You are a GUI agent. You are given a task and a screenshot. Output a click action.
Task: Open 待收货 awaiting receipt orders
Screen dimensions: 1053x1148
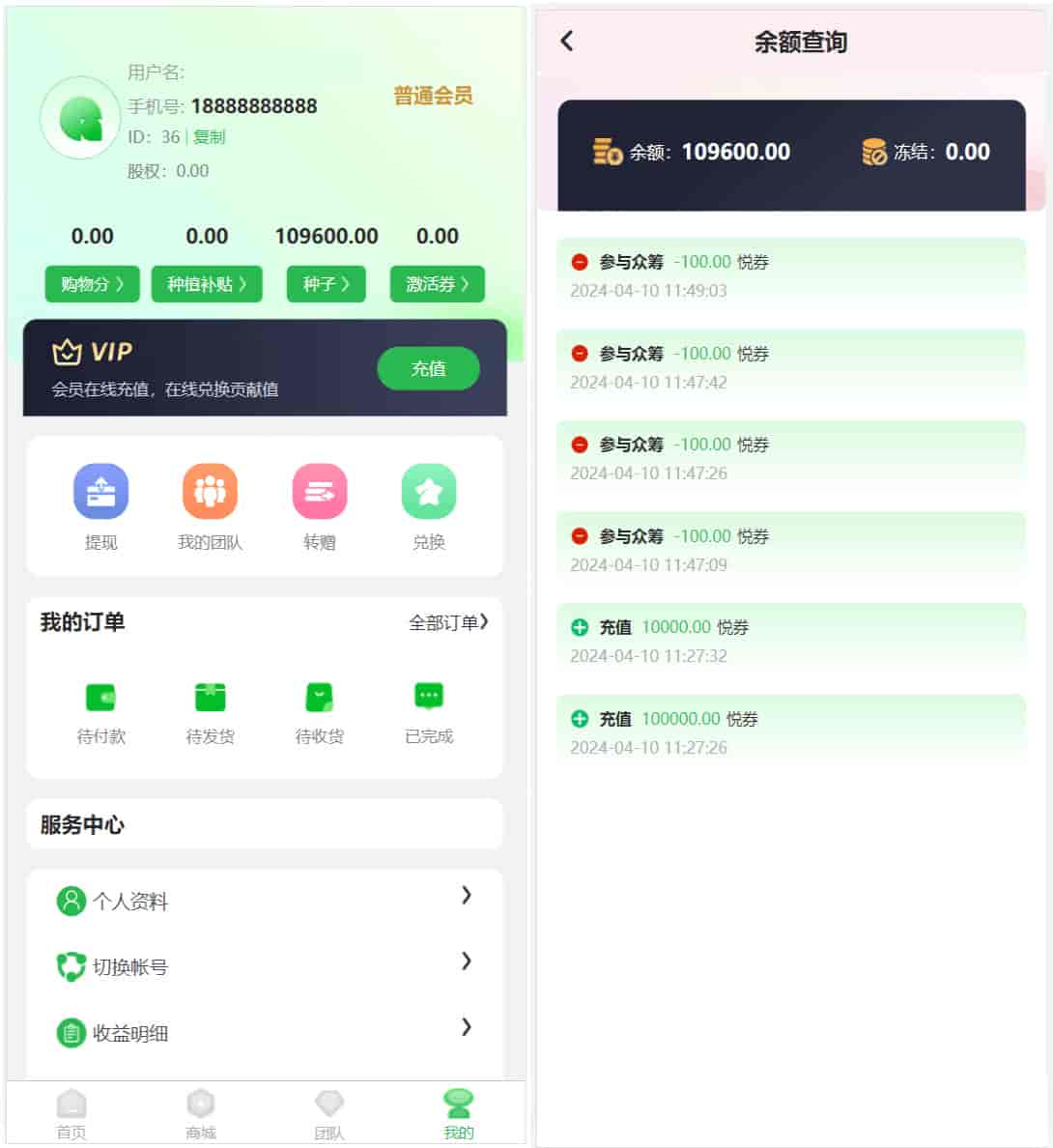click(319, 711)
